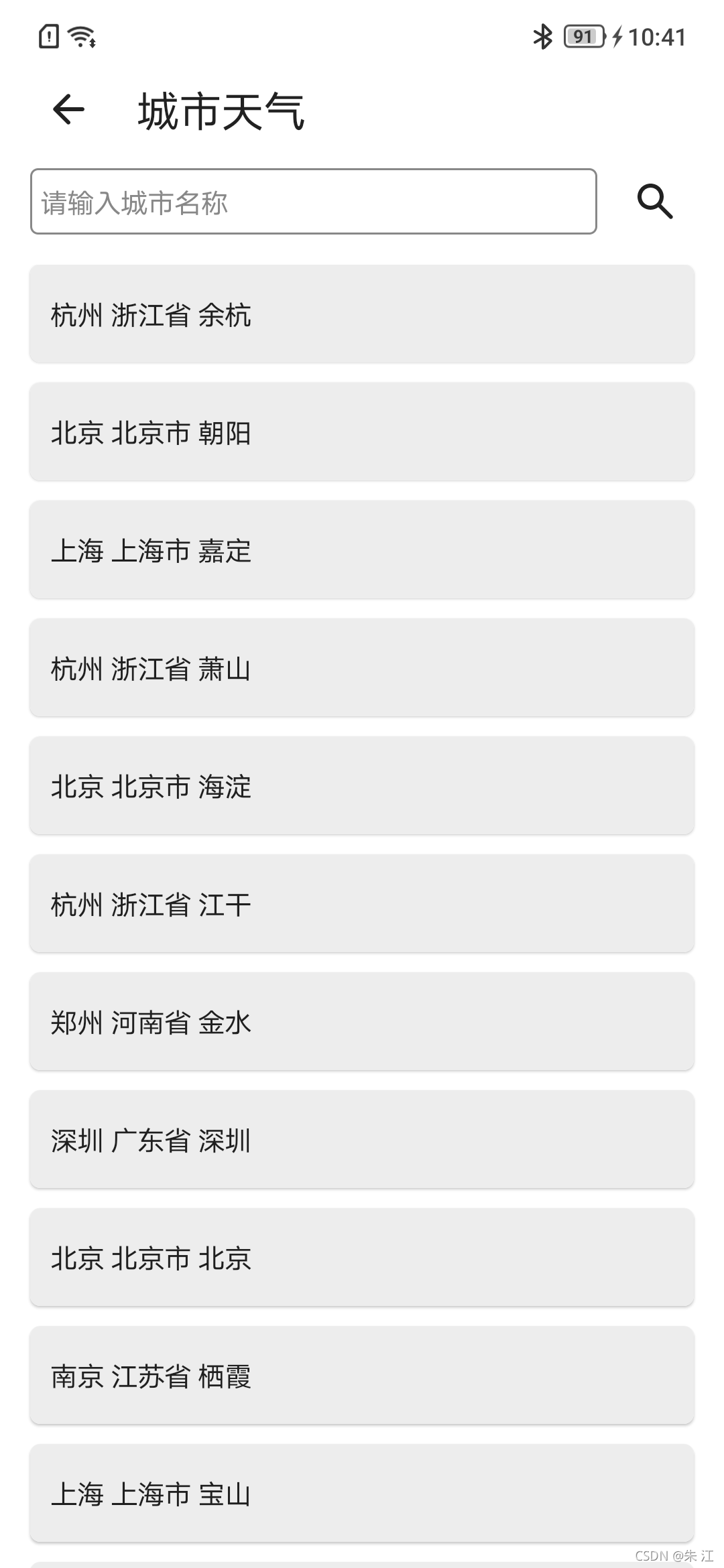This screenshot has height=1568, width=724.
Task: Open weather for 上海 上海市 嘉定
Action: coord(362,551)
